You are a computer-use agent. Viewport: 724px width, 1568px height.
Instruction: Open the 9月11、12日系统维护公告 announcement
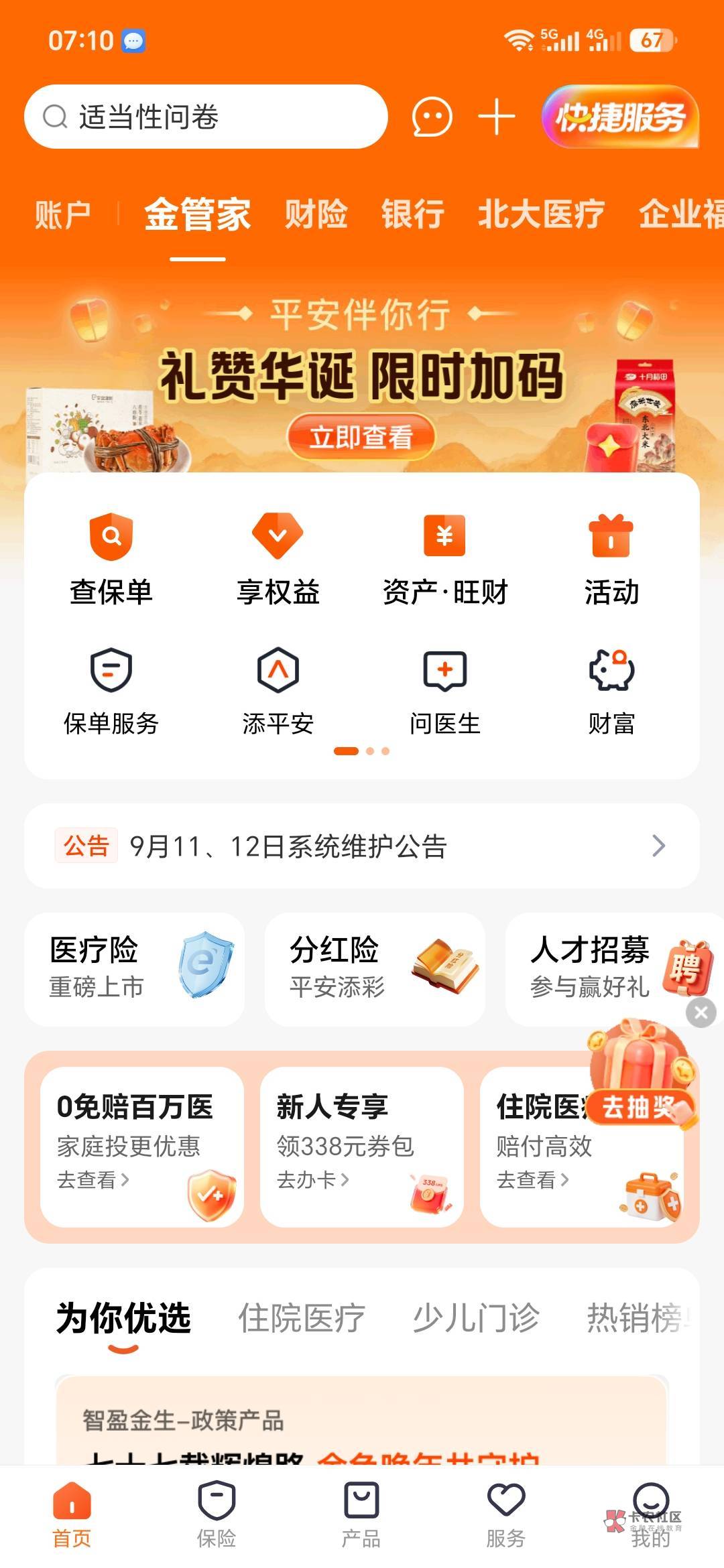click(x=362, y=846)
